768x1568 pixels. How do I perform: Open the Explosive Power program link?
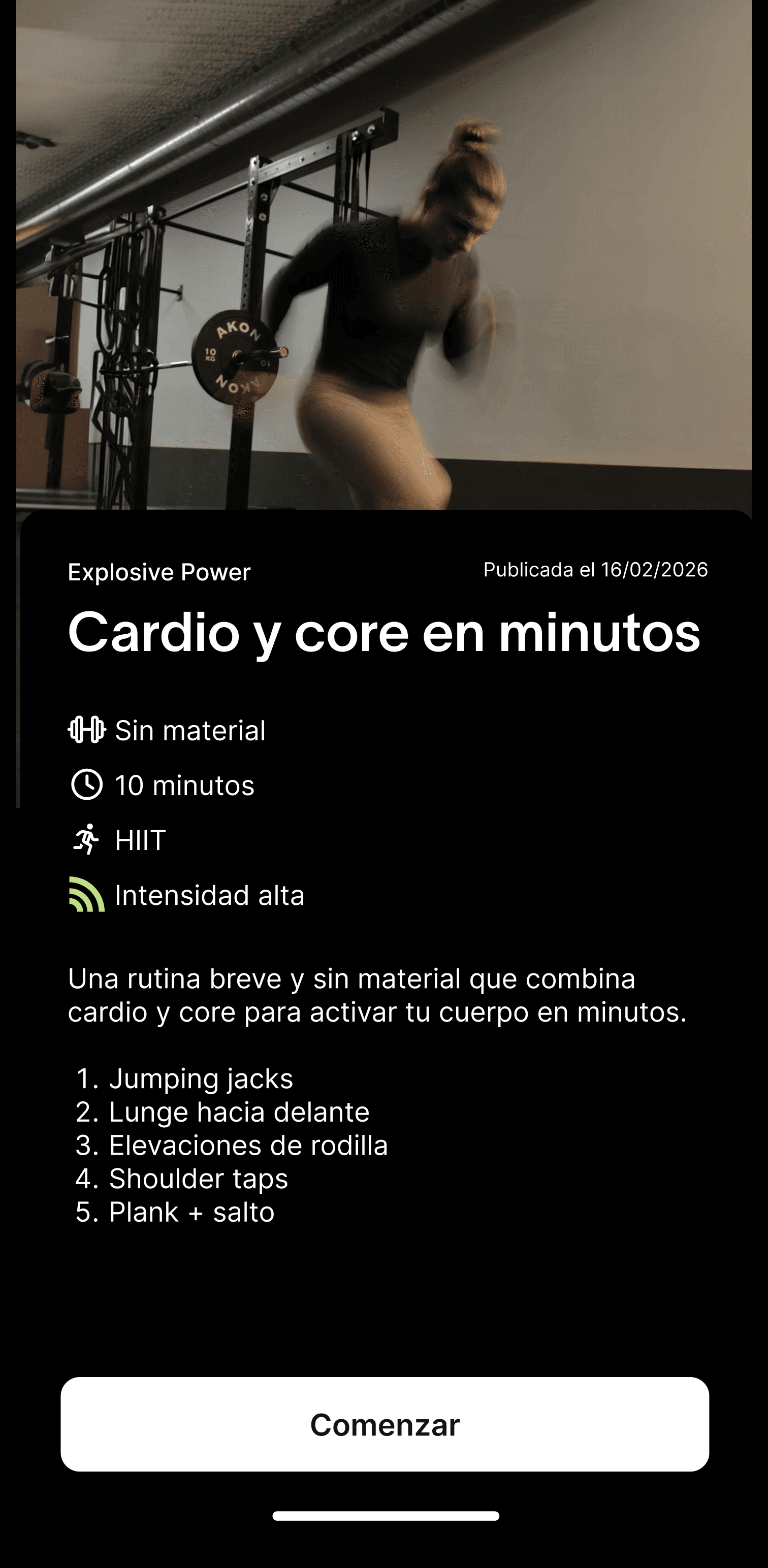point(159,571)
